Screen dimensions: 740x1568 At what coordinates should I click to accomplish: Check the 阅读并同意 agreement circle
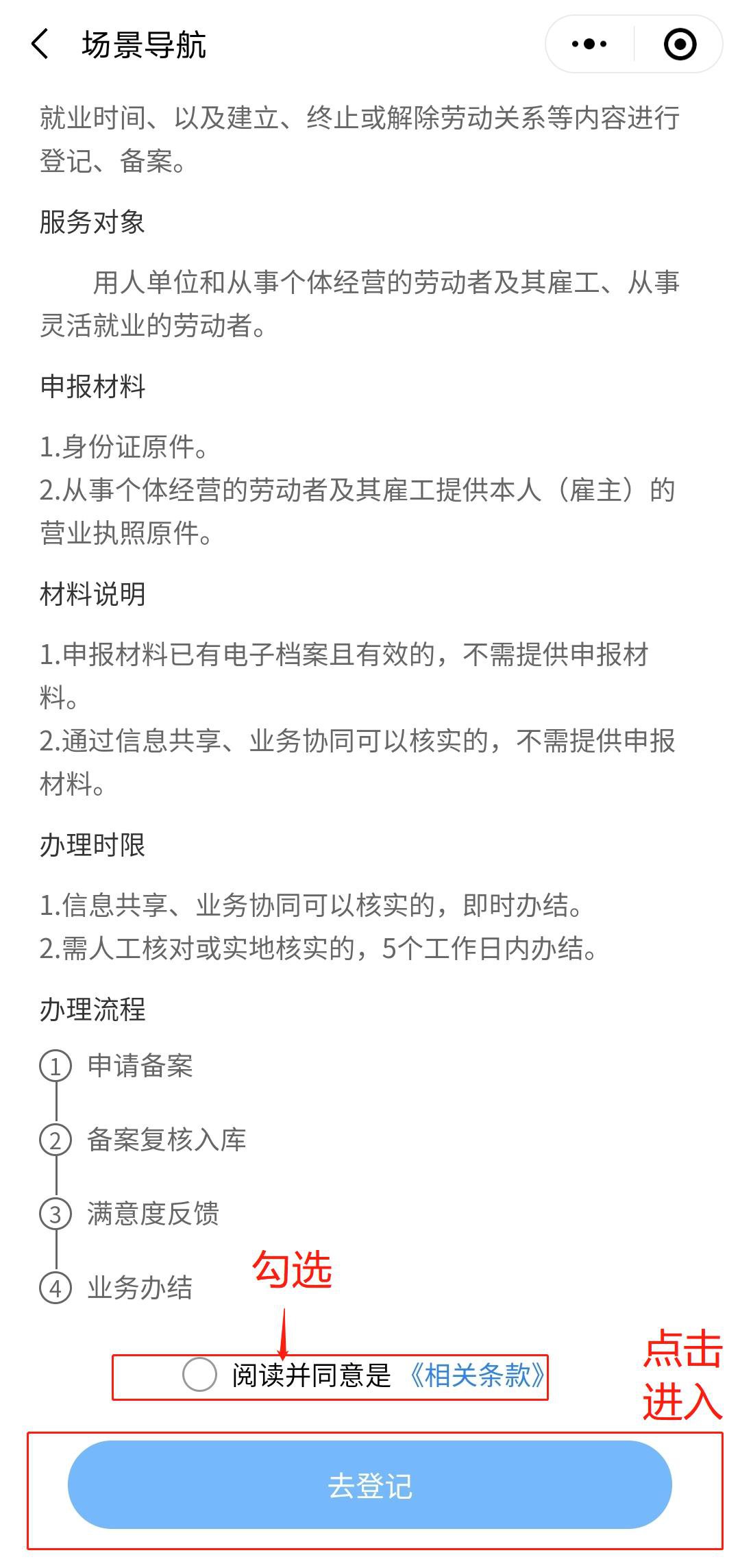(199, 1375)
